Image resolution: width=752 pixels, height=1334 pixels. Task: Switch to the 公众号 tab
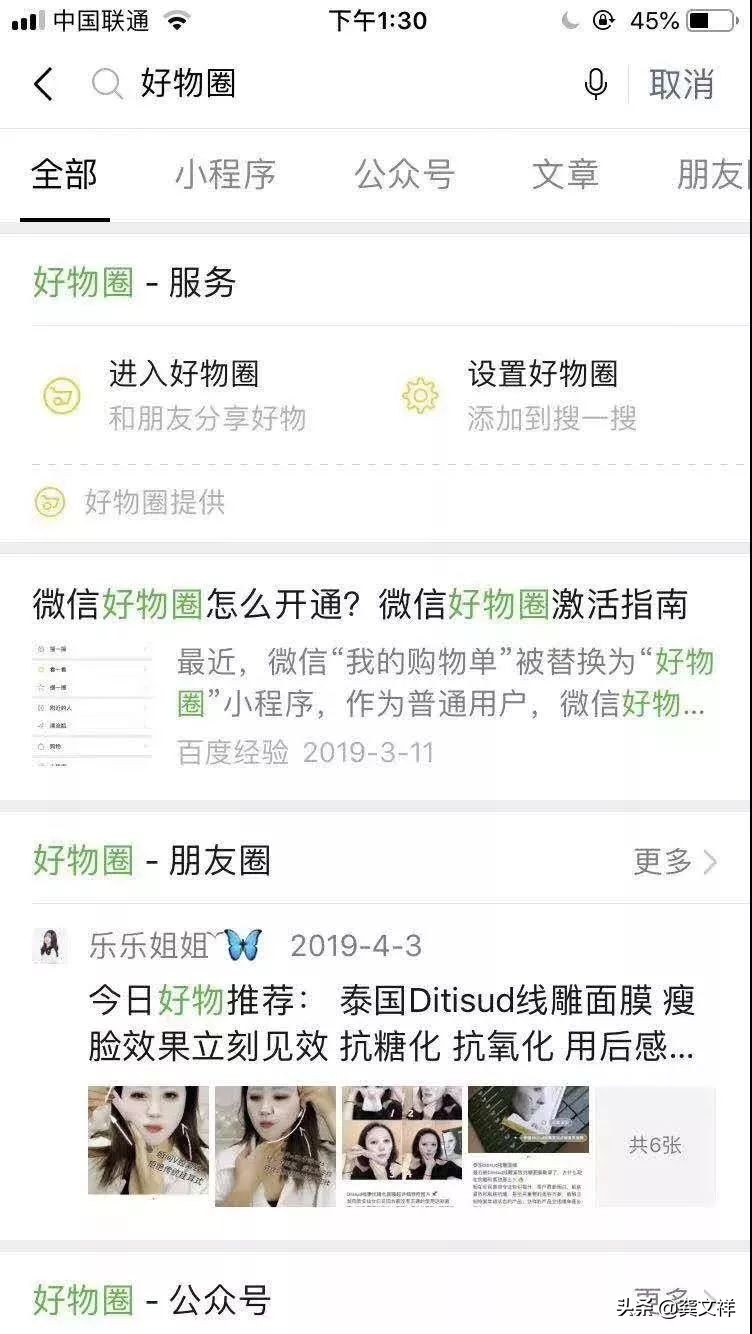point(404,174)
